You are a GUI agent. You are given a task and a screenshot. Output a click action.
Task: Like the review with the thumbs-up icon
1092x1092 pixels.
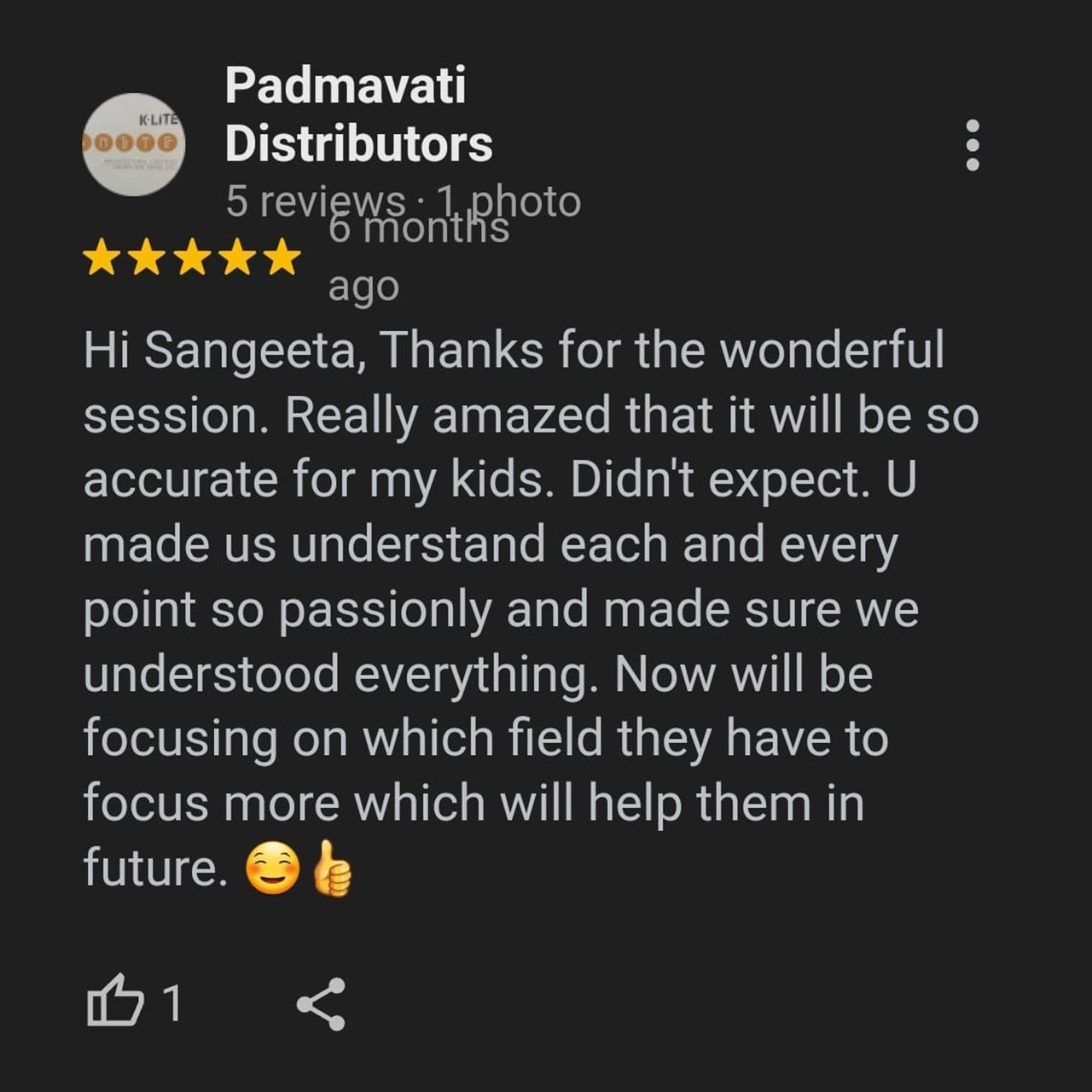115,1001
